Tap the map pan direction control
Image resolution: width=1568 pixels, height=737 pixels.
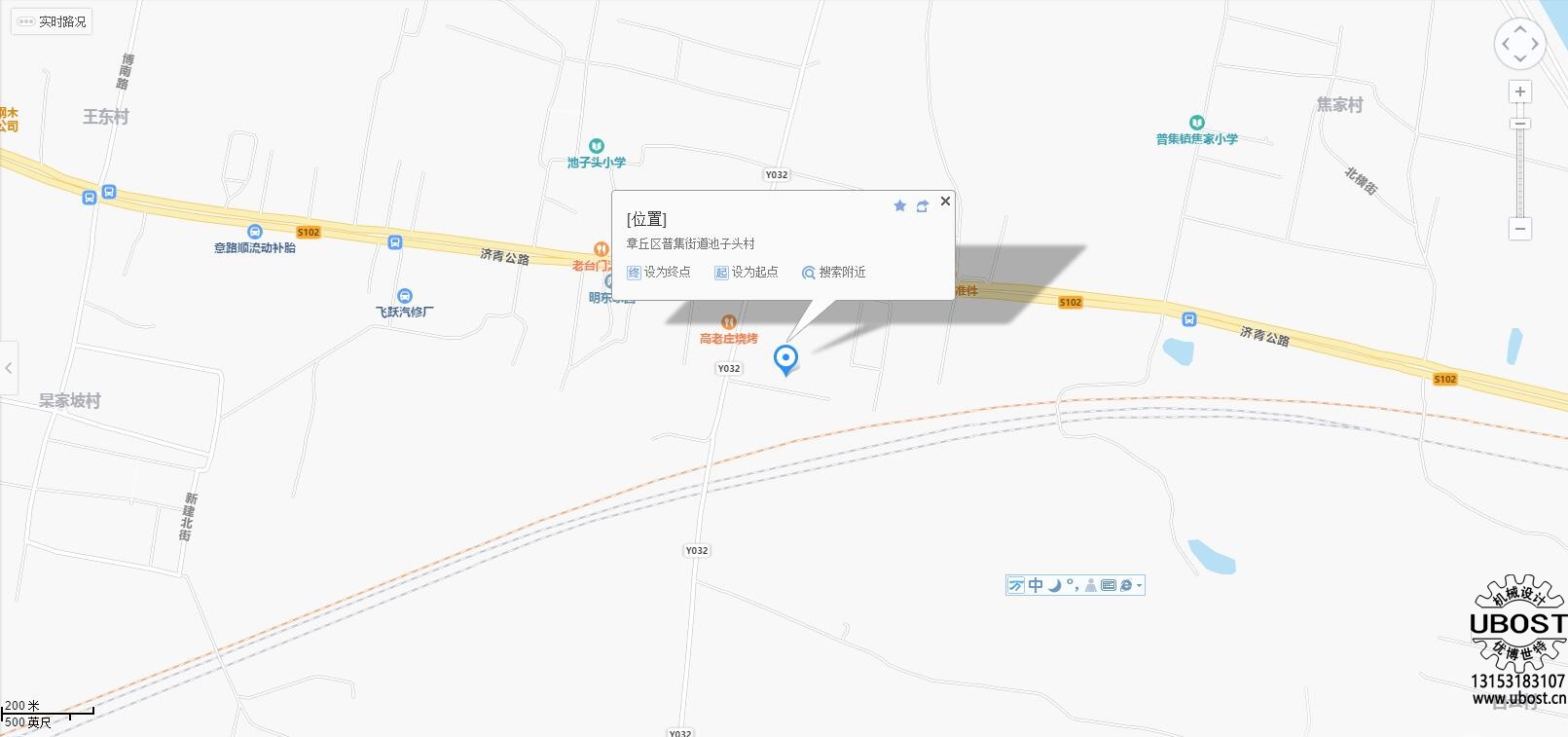(x=1520, y=44)
